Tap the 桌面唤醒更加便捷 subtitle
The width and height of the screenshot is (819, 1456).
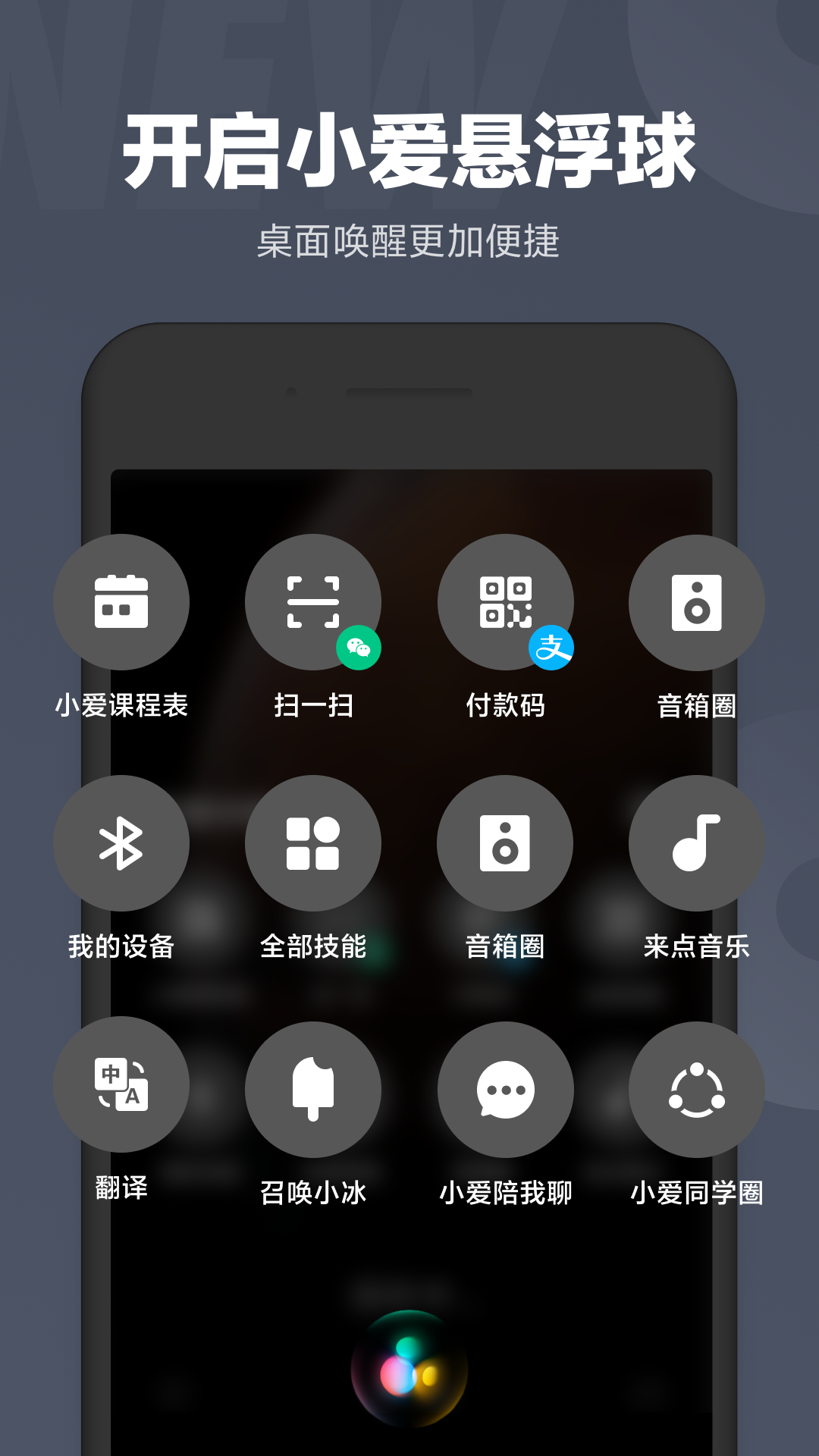409,238
